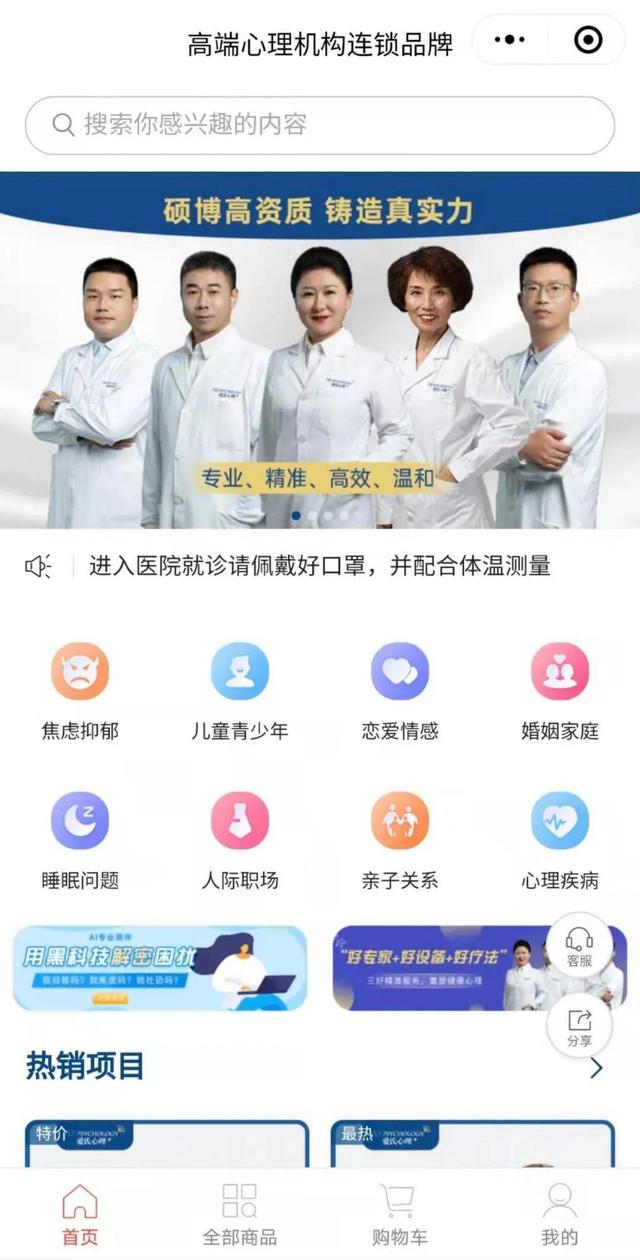Select the 焦虑抑郁 category
640x1260 pixels.
click(80, 690)
